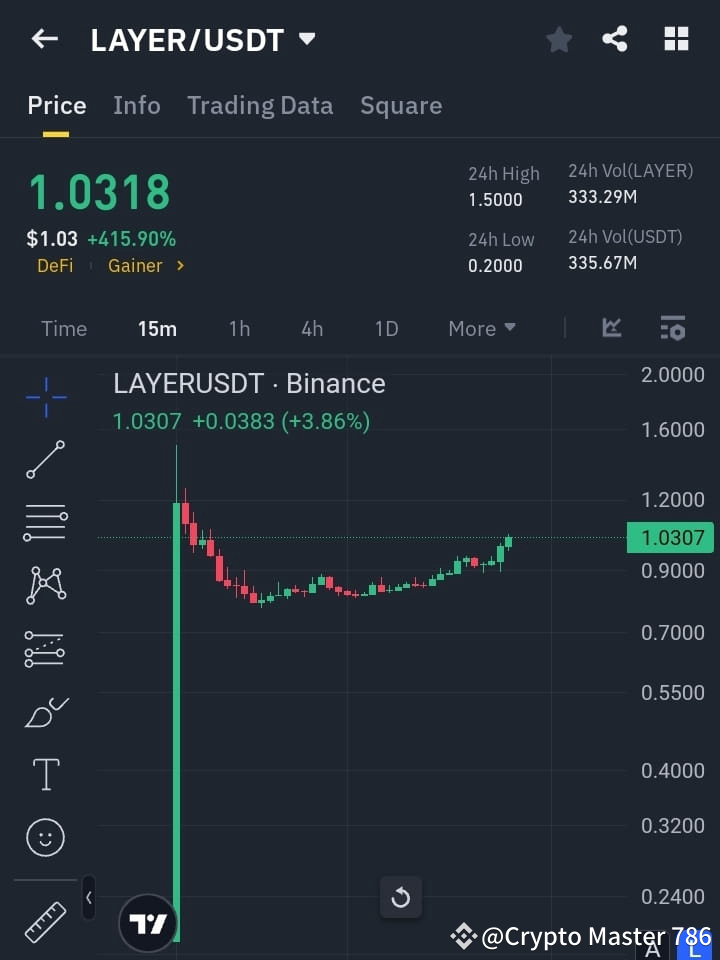The height and width of the screenshot is (960, 720).
Task: Select the Trend Line drawing tool
Action: click(45, 460)
